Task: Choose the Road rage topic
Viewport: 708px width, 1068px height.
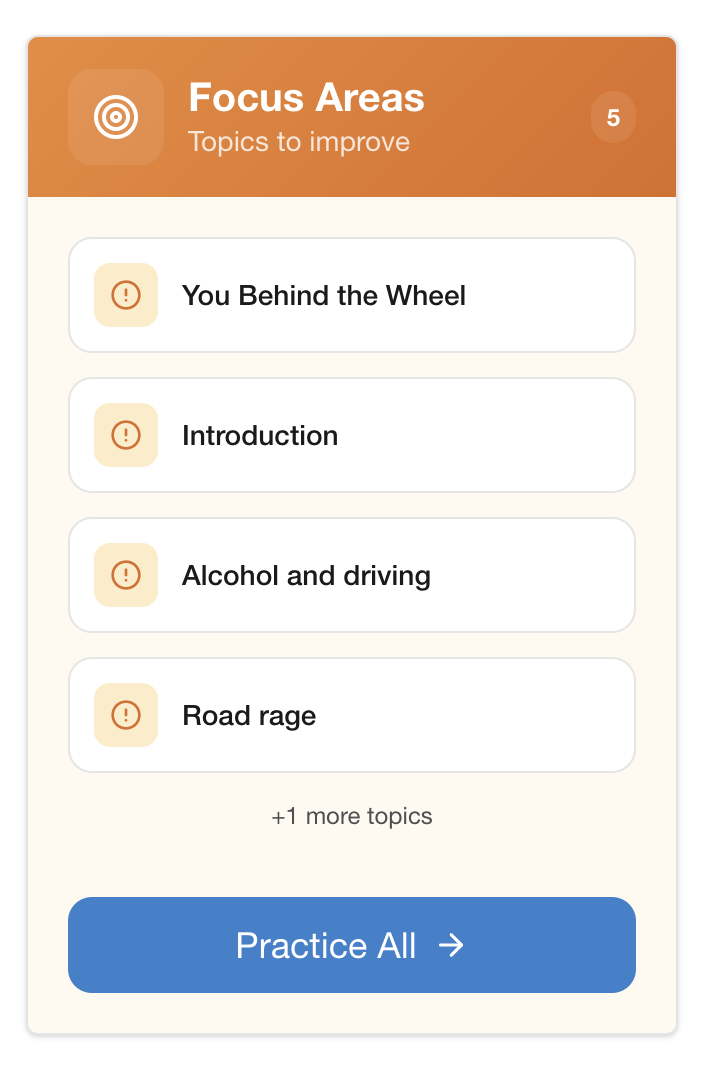Action: (352, 715)
